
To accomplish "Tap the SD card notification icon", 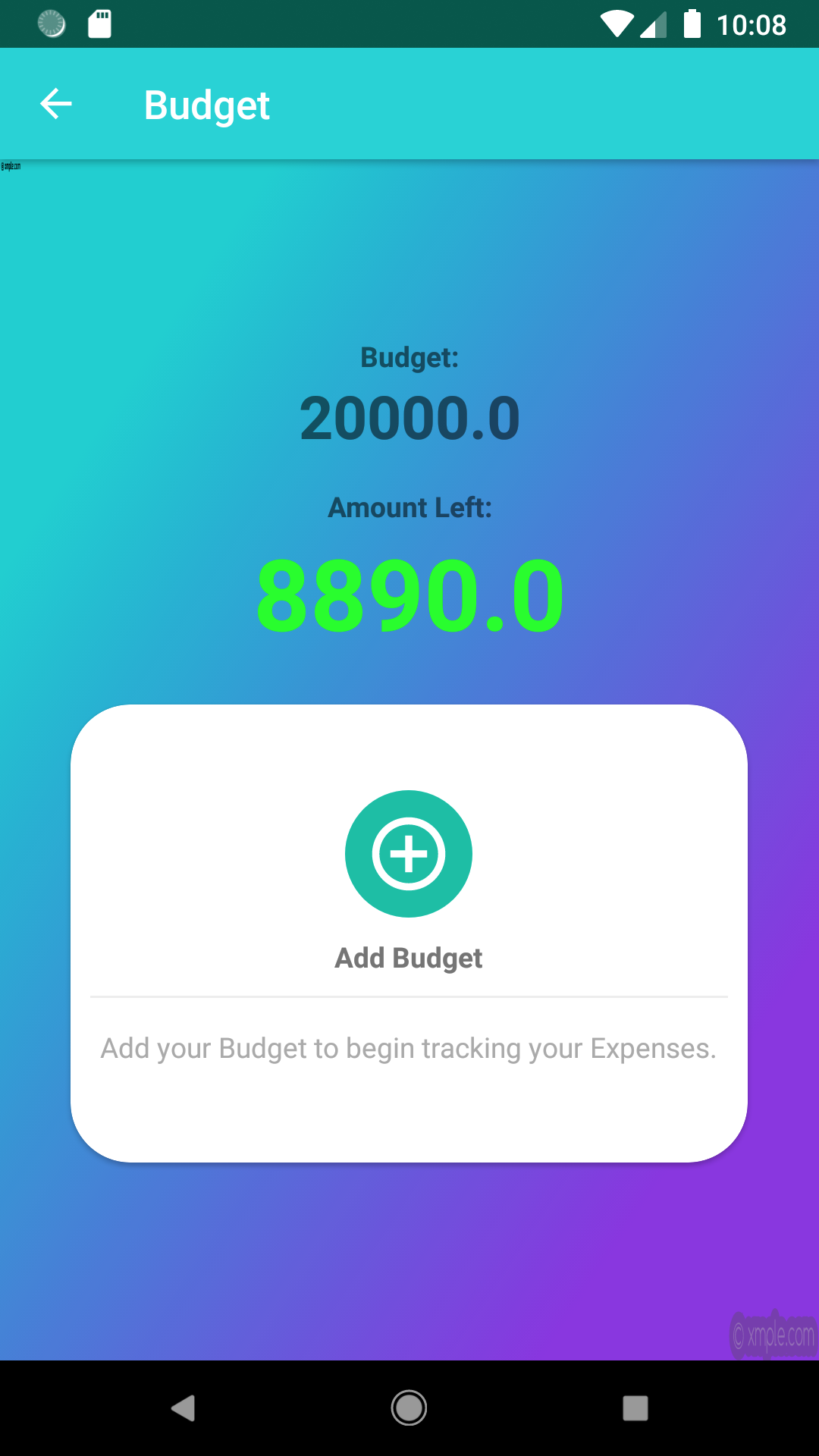I will (99, 24).
